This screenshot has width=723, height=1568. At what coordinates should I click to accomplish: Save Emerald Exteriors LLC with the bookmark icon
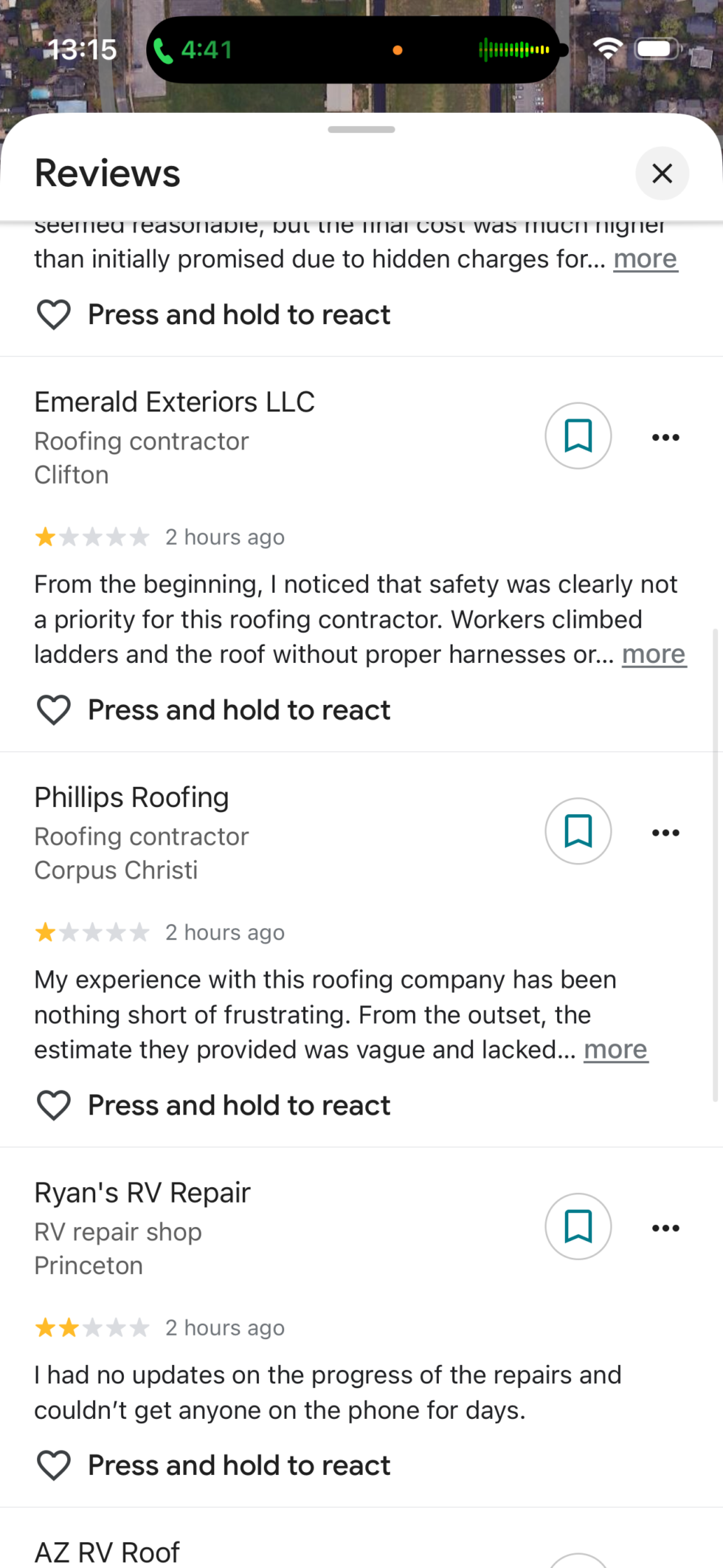(578, 436)
